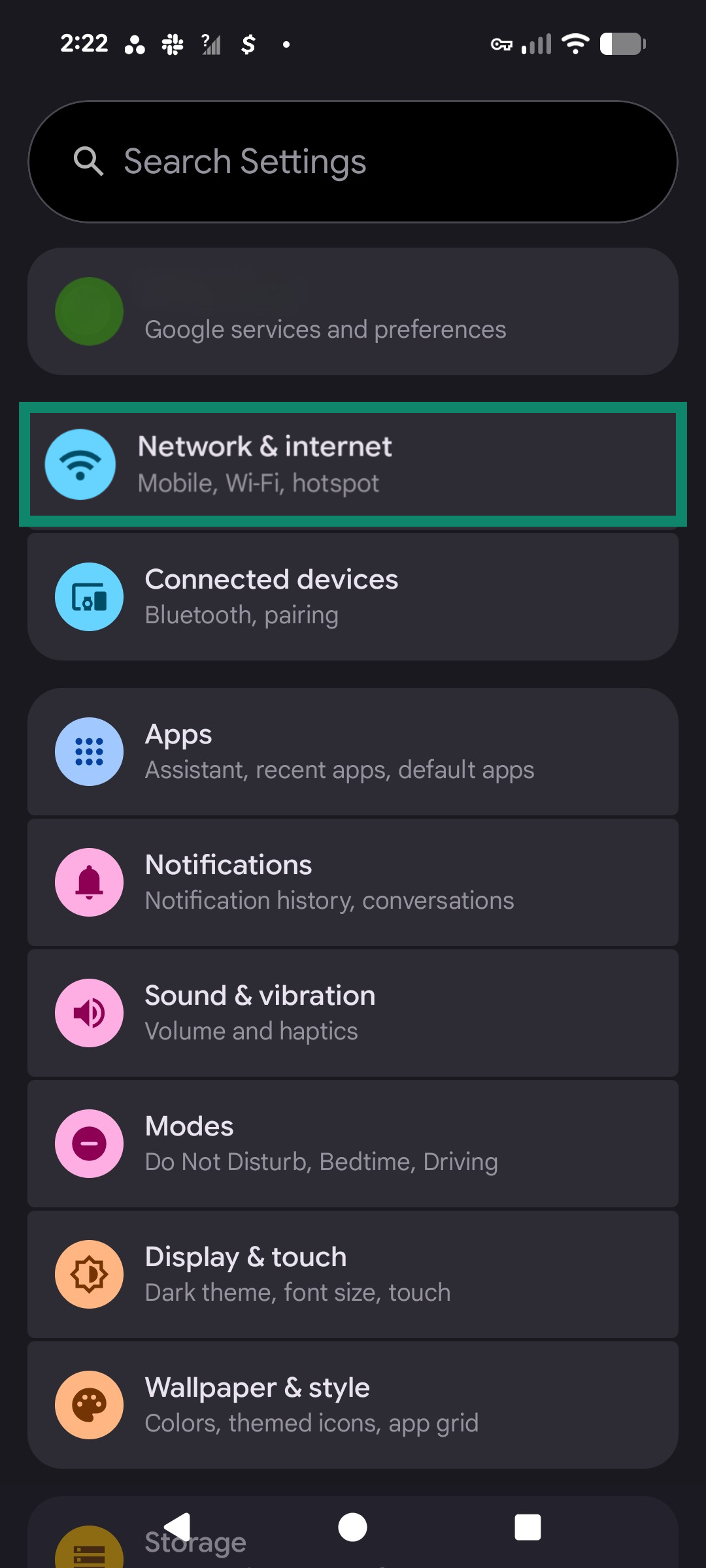Tap the Network & internet Wi-Fi icon
This screenshot has width=706, height=1568.
click(x=80, y=464)
